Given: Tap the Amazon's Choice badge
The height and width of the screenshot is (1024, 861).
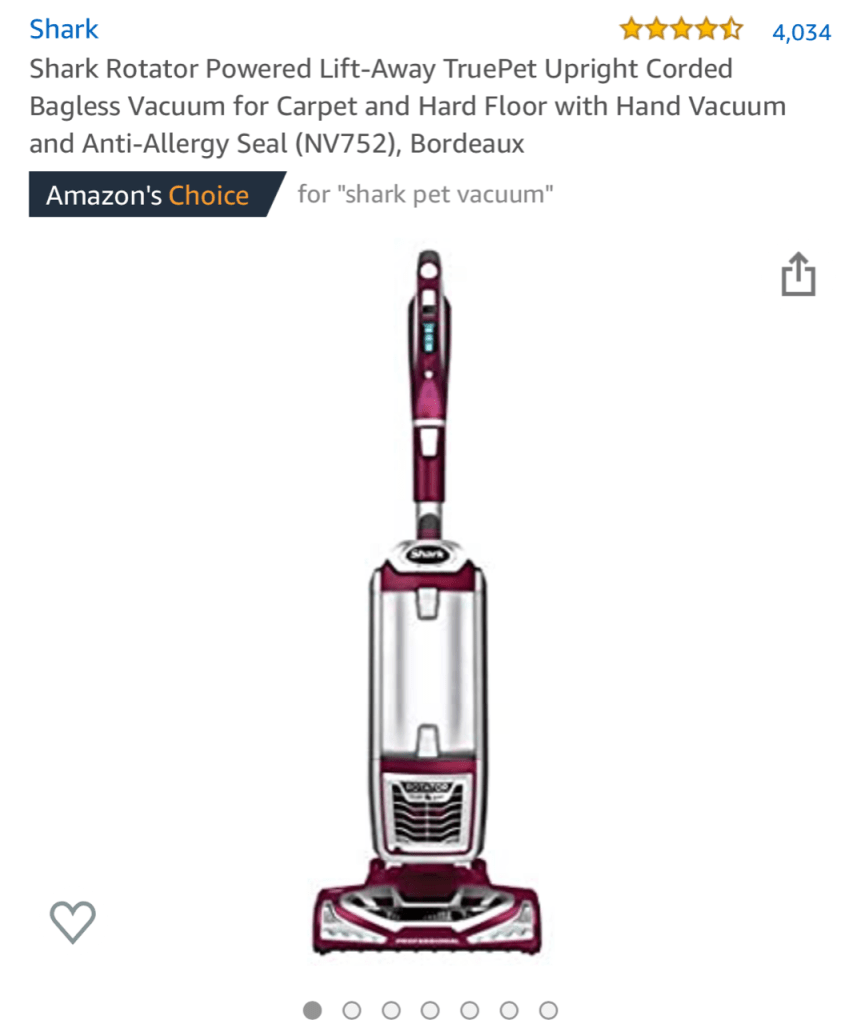Looking at the screenshot, I should point(148,194).
